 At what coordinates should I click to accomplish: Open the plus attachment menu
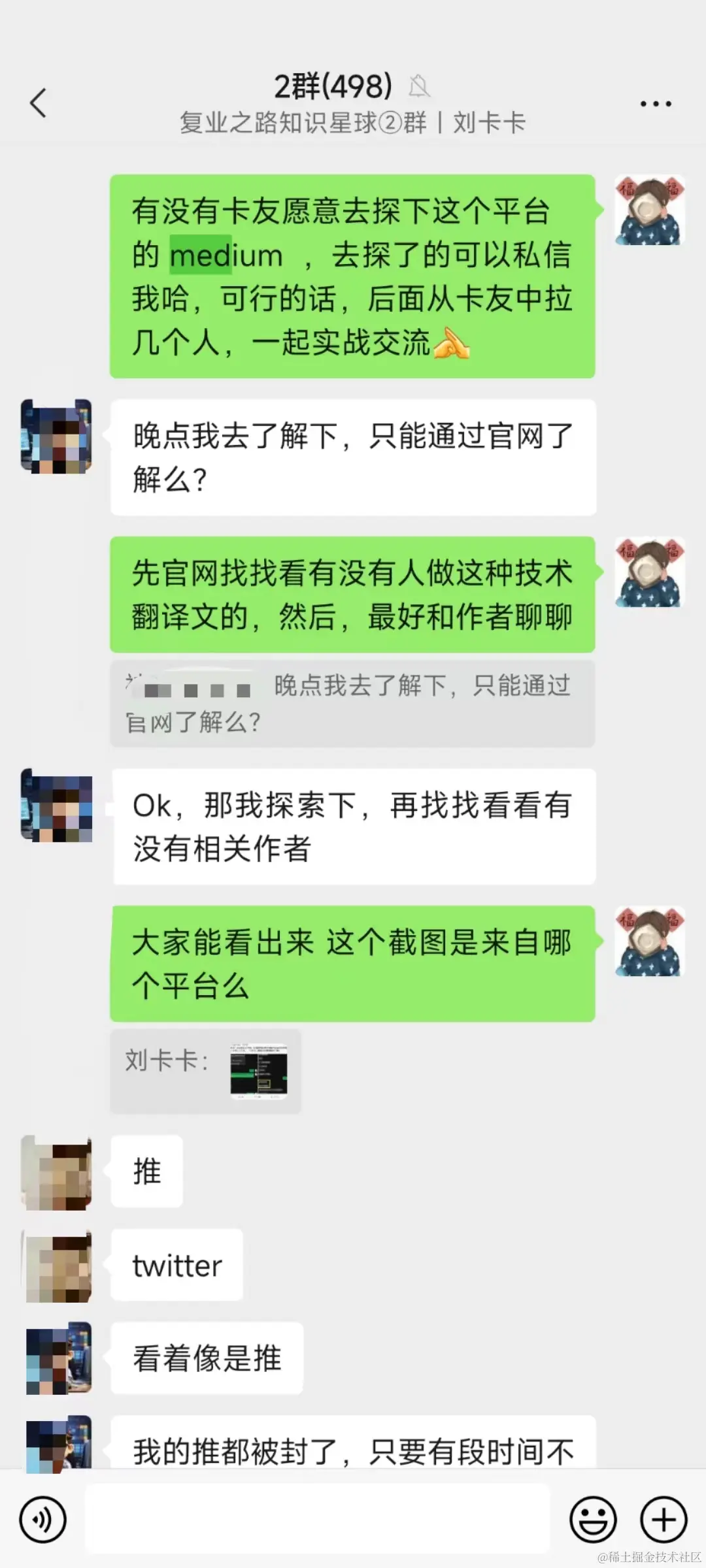(x=663, y=1520)
